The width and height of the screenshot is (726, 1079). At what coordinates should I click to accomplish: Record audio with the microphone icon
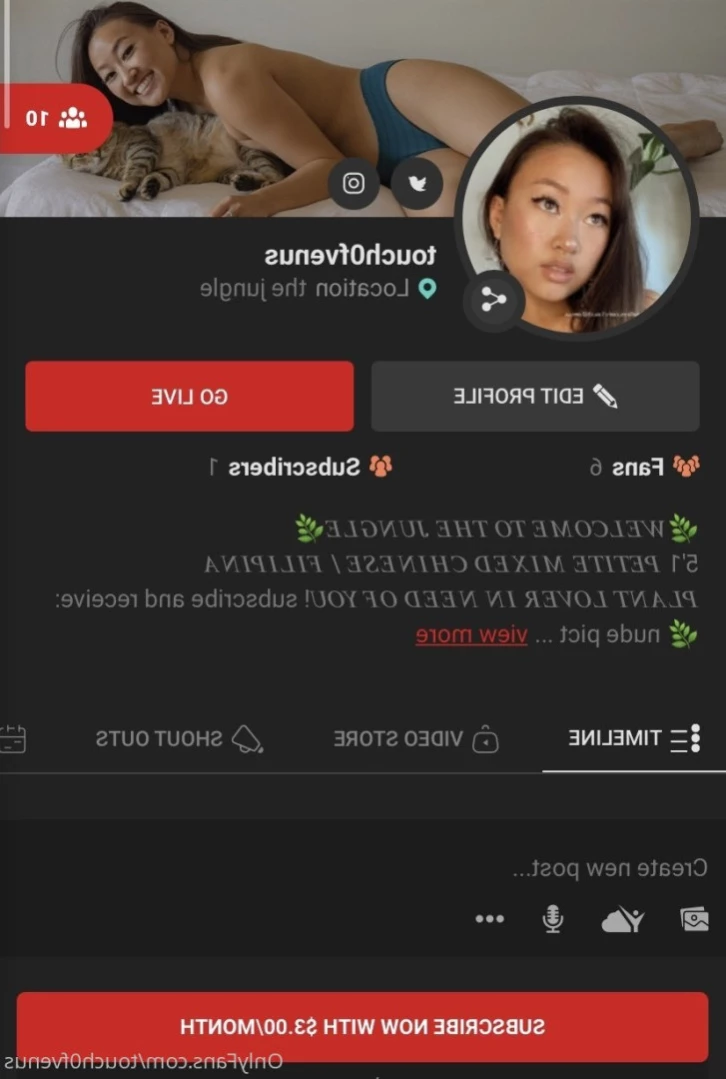[x=552, y=919]
